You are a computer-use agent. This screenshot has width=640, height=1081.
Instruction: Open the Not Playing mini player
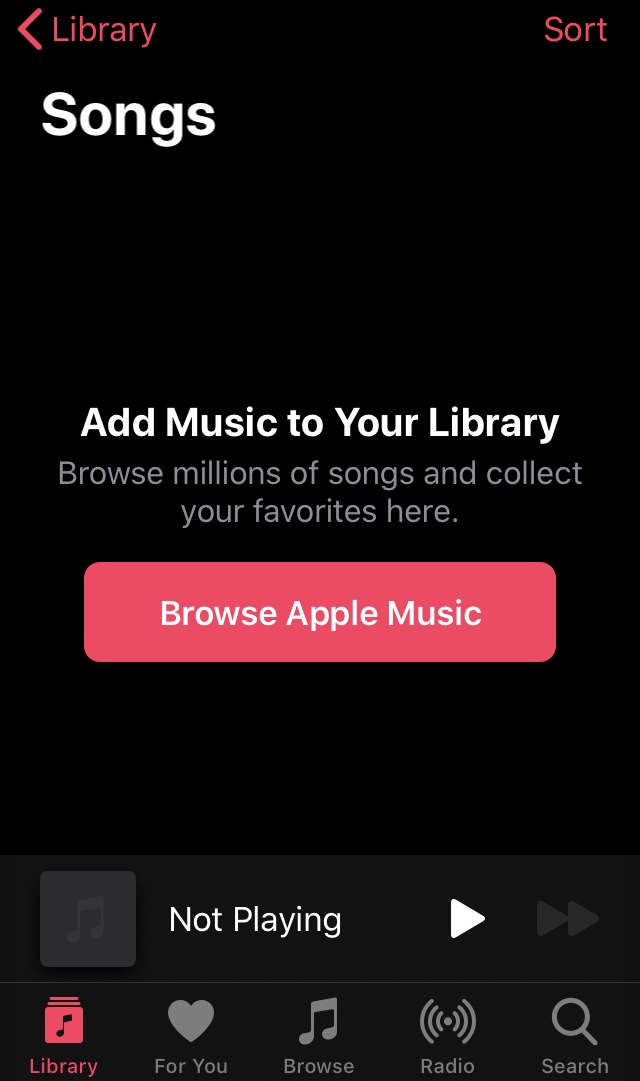click(255, 919)
